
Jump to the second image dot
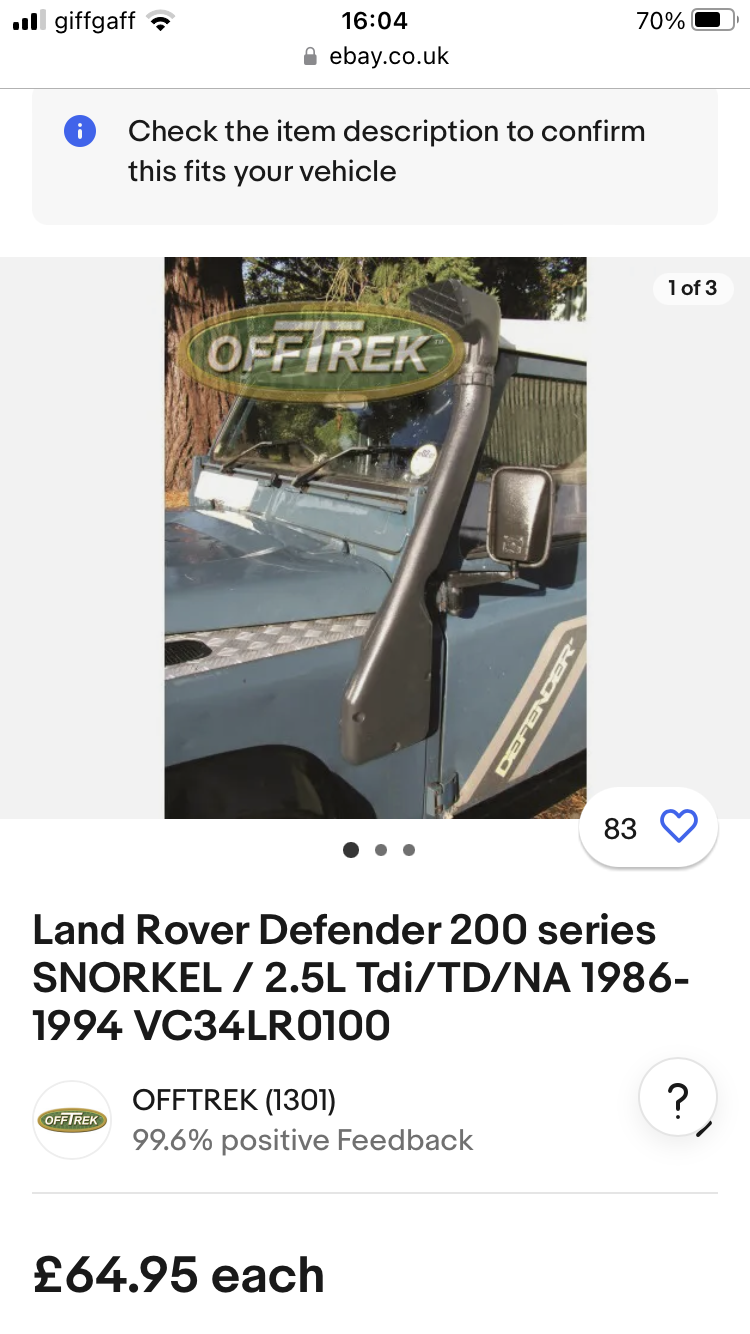point(380,850)
